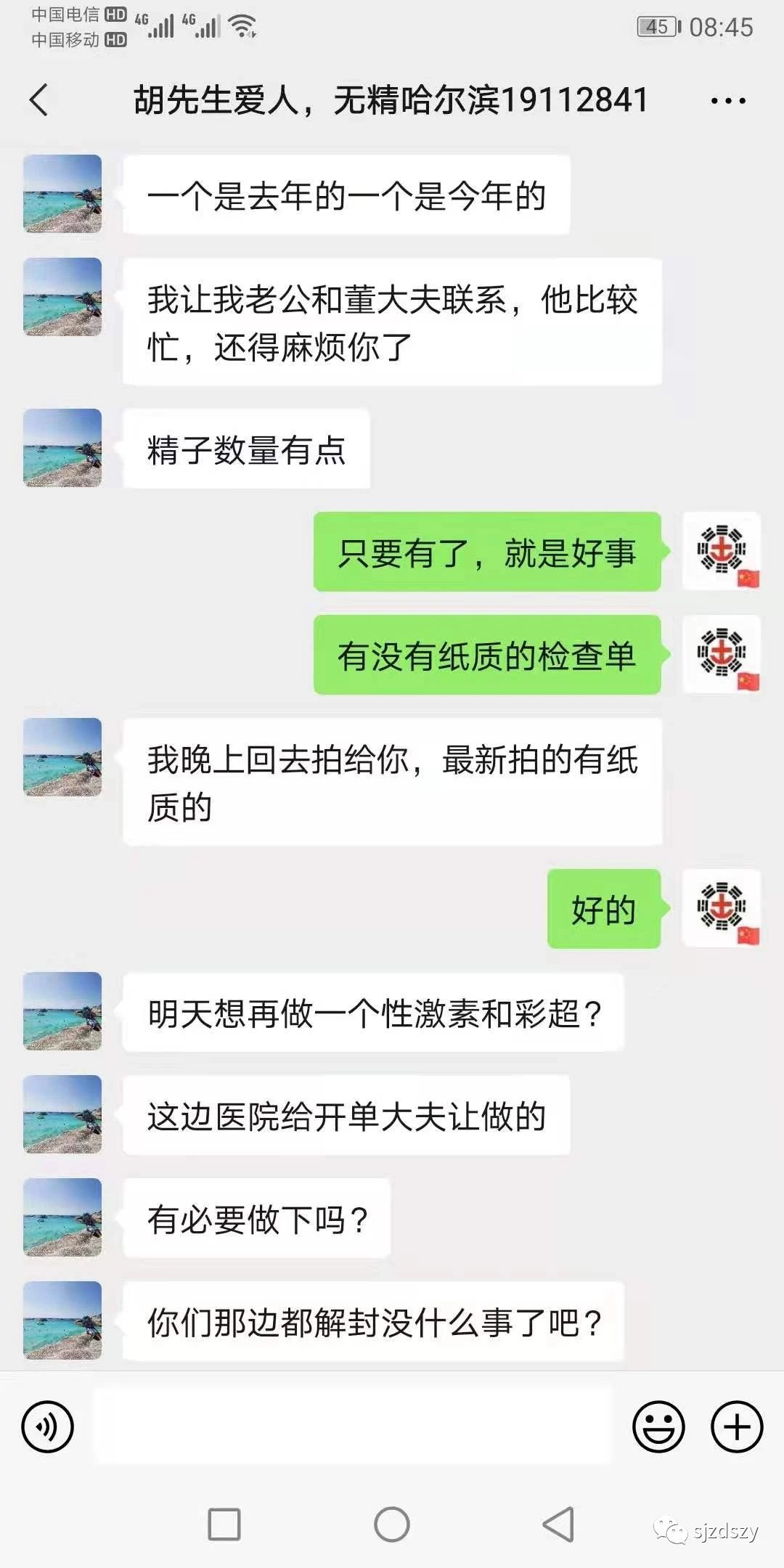784x1568 pixels.
Task: Open contact avatar beside 精子数量有点
Action: coord(62,448)
